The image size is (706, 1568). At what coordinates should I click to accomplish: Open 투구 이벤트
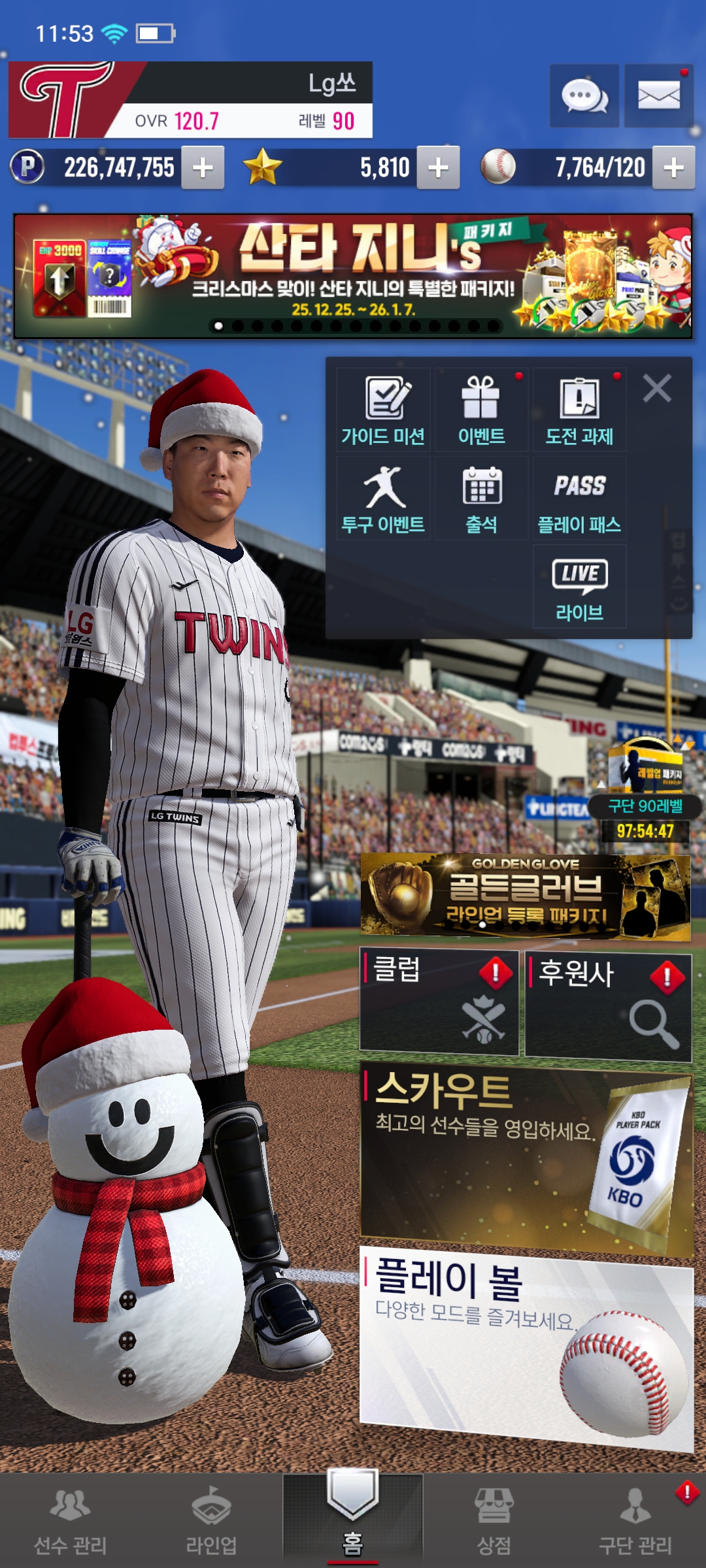383,498
